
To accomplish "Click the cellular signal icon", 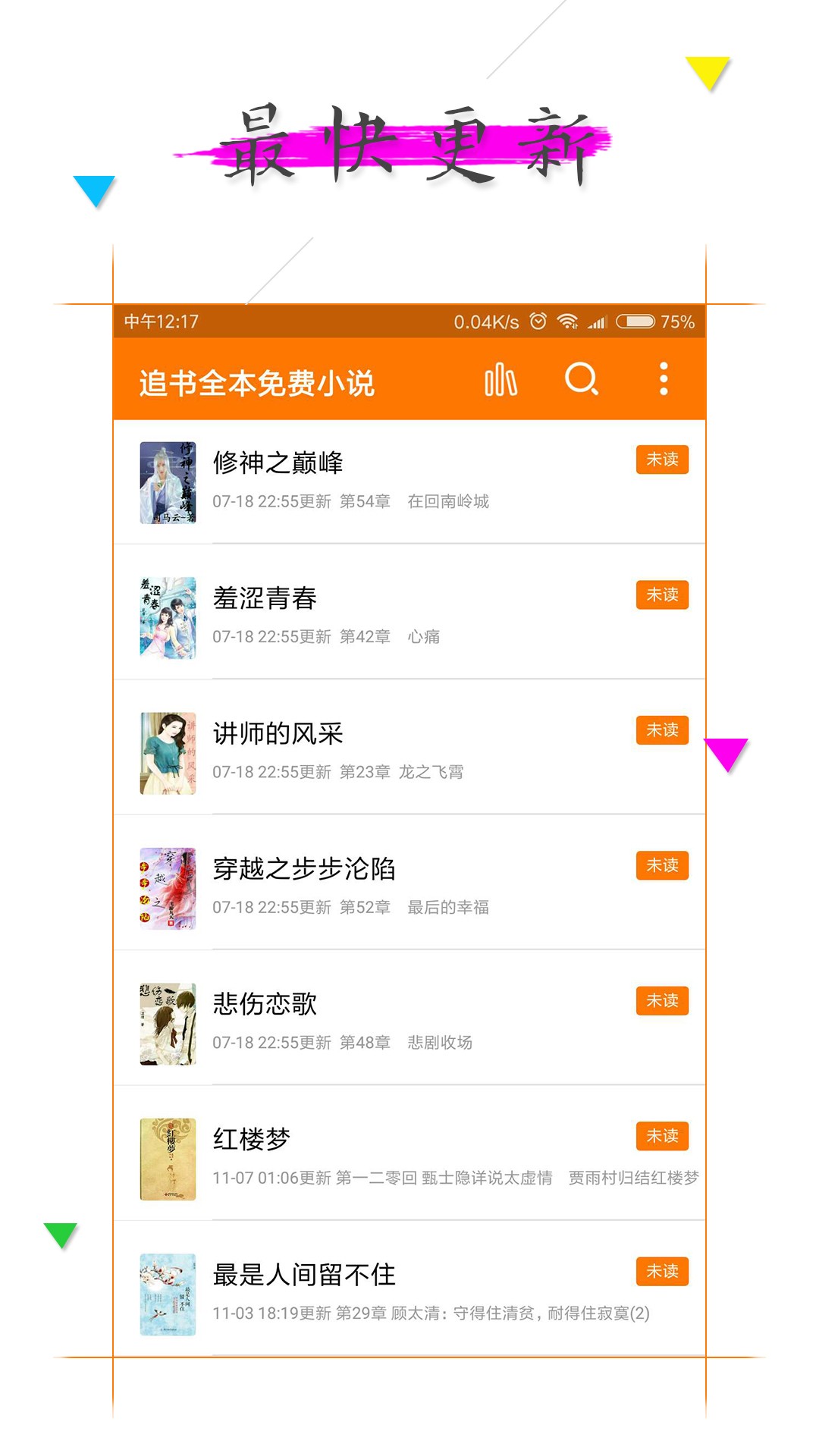I will pyautogui.click(x=598, y=322).
